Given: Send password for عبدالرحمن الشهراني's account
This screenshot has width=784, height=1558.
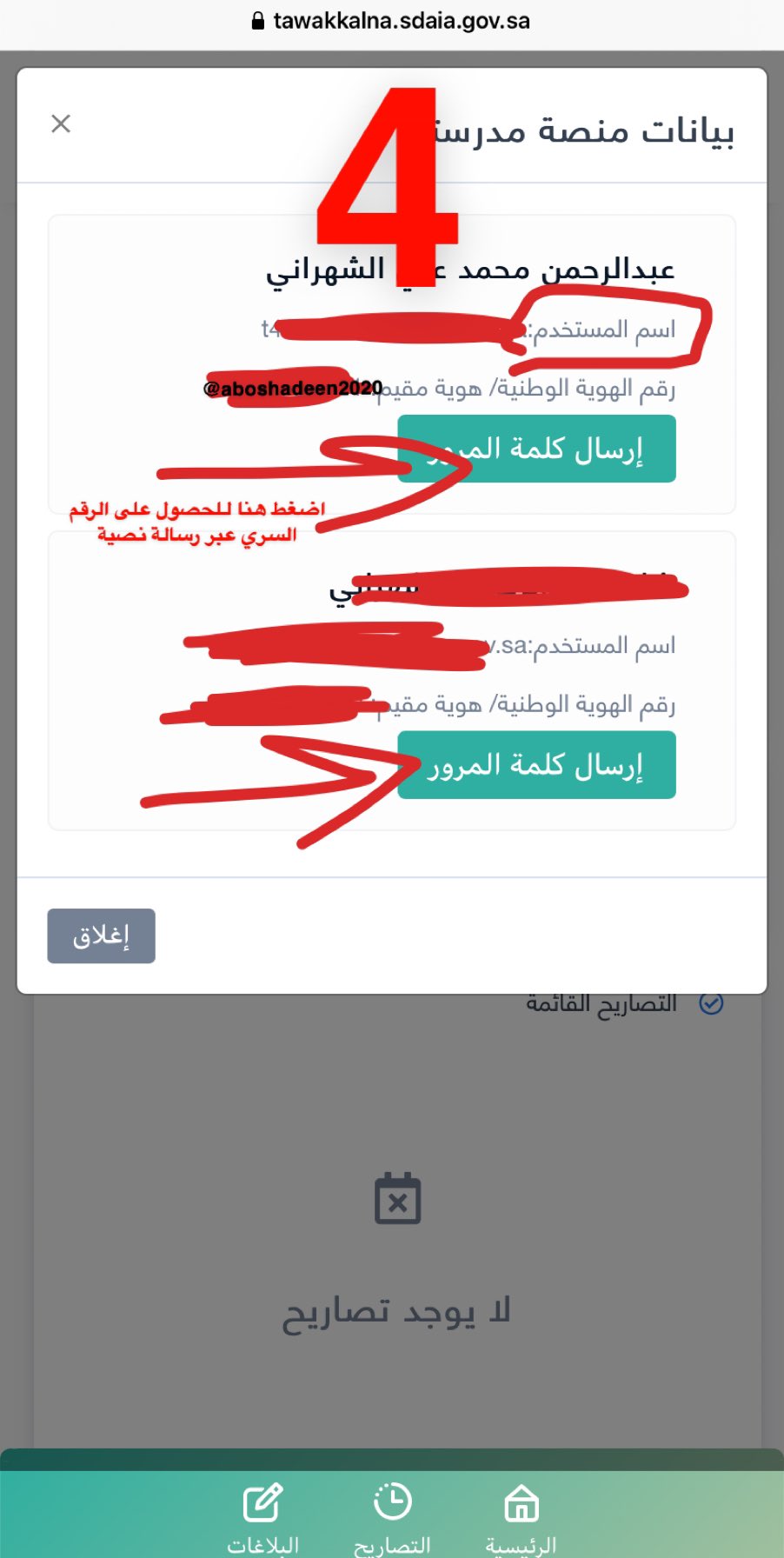Looking at the screenshot, I should pyautogui.click(x=536, y=449).
